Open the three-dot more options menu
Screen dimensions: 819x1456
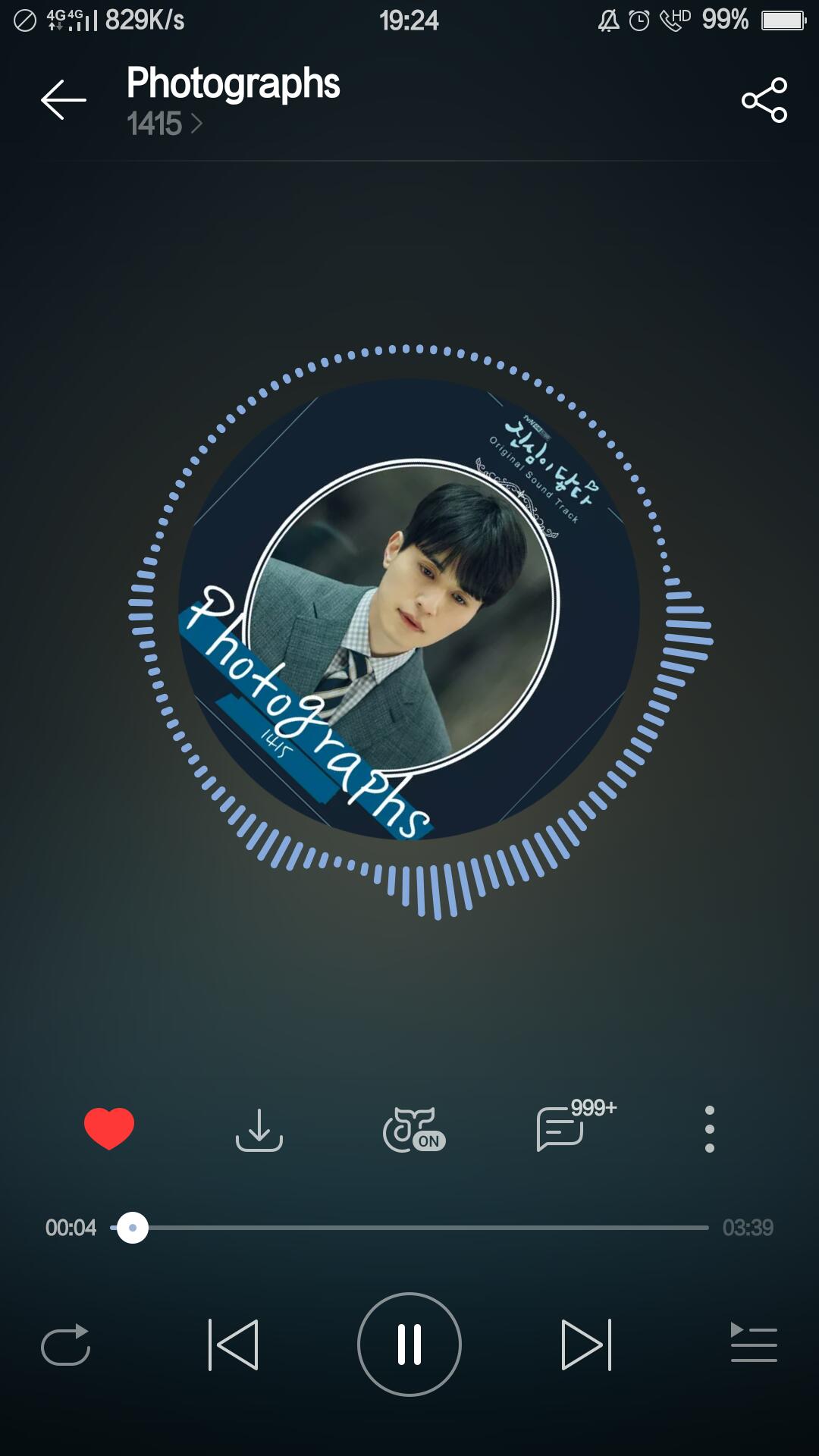[710, 1129]
